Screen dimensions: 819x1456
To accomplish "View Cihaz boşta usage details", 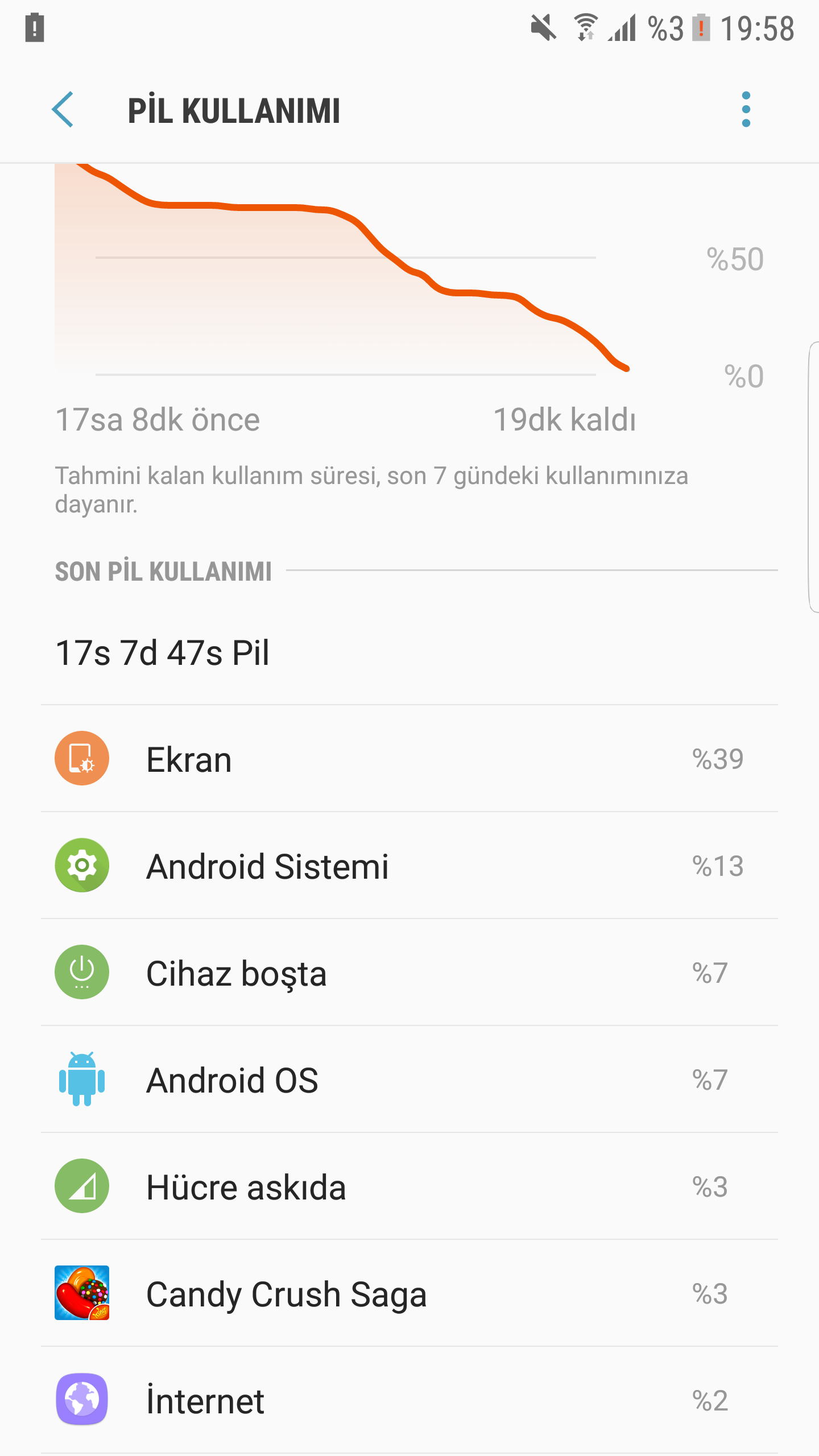I will (x=409, y=973).
